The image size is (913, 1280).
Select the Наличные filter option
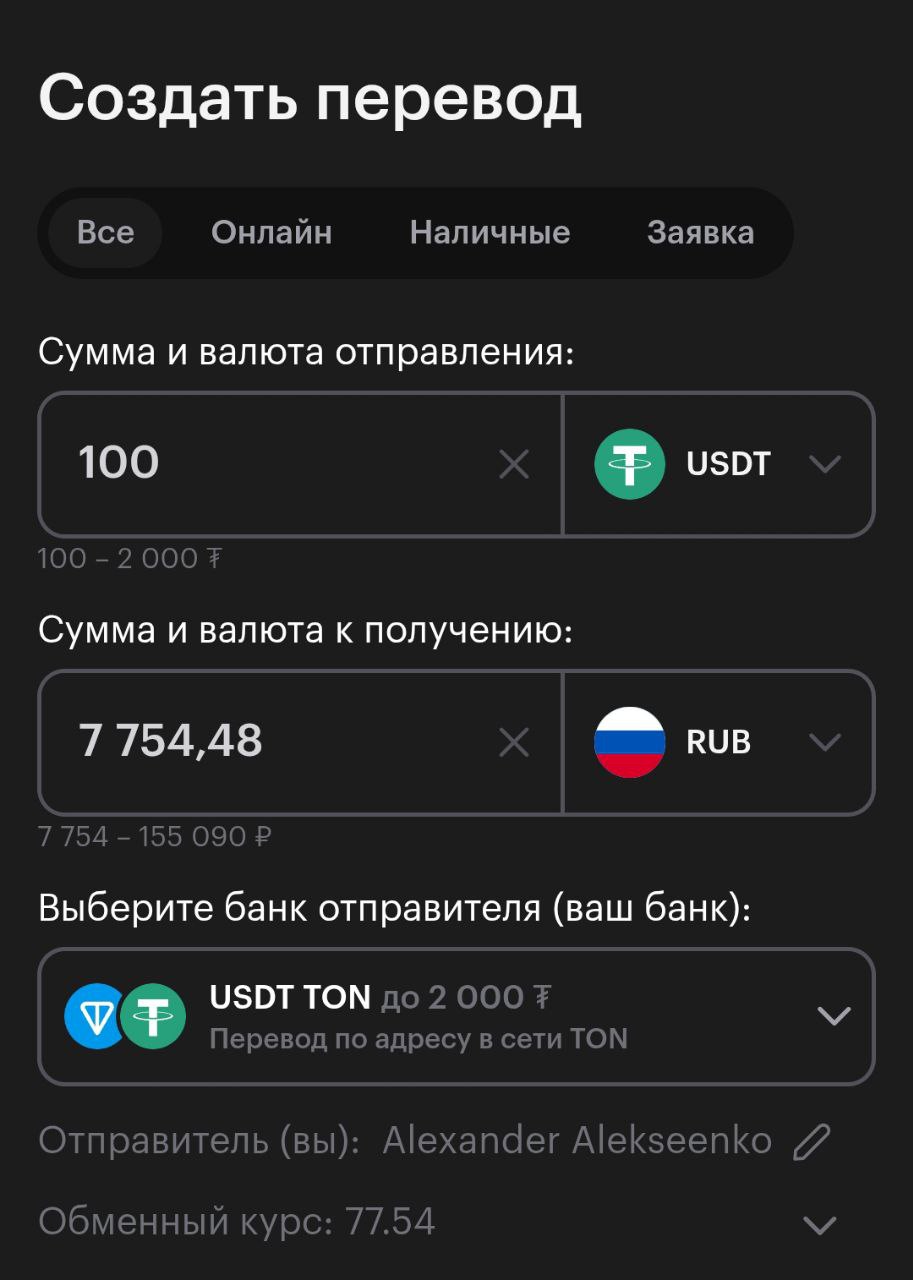click(x=489, y=232)
